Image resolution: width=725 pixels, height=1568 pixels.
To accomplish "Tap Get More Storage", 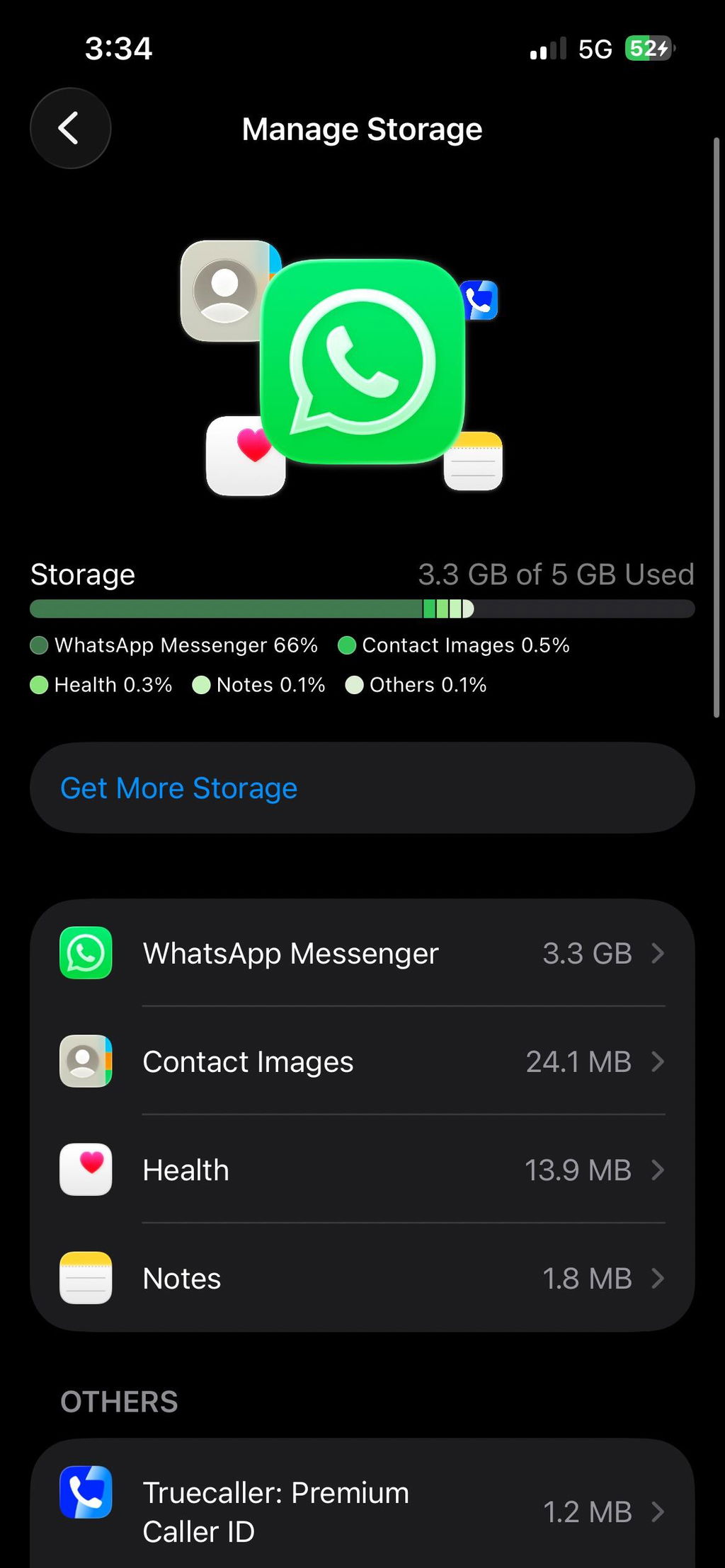I will tap(362, 788).
